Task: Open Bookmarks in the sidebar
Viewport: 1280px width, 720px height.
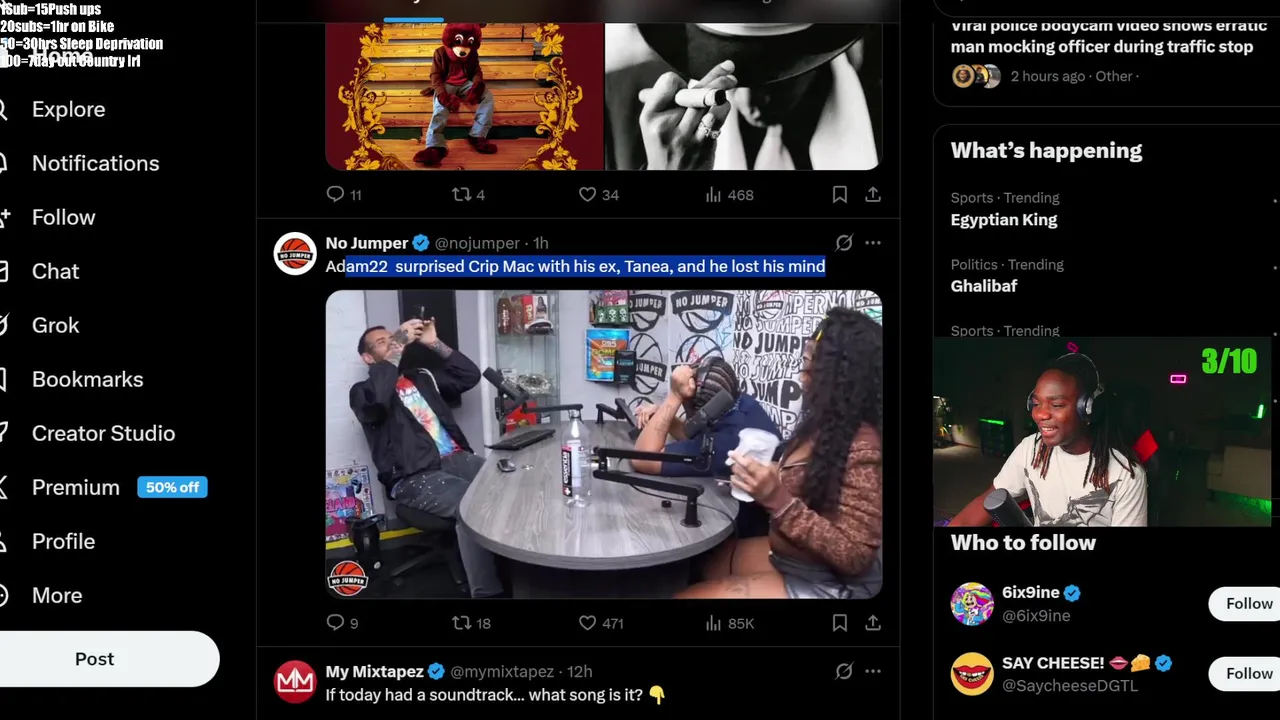Action: [87, 379]
